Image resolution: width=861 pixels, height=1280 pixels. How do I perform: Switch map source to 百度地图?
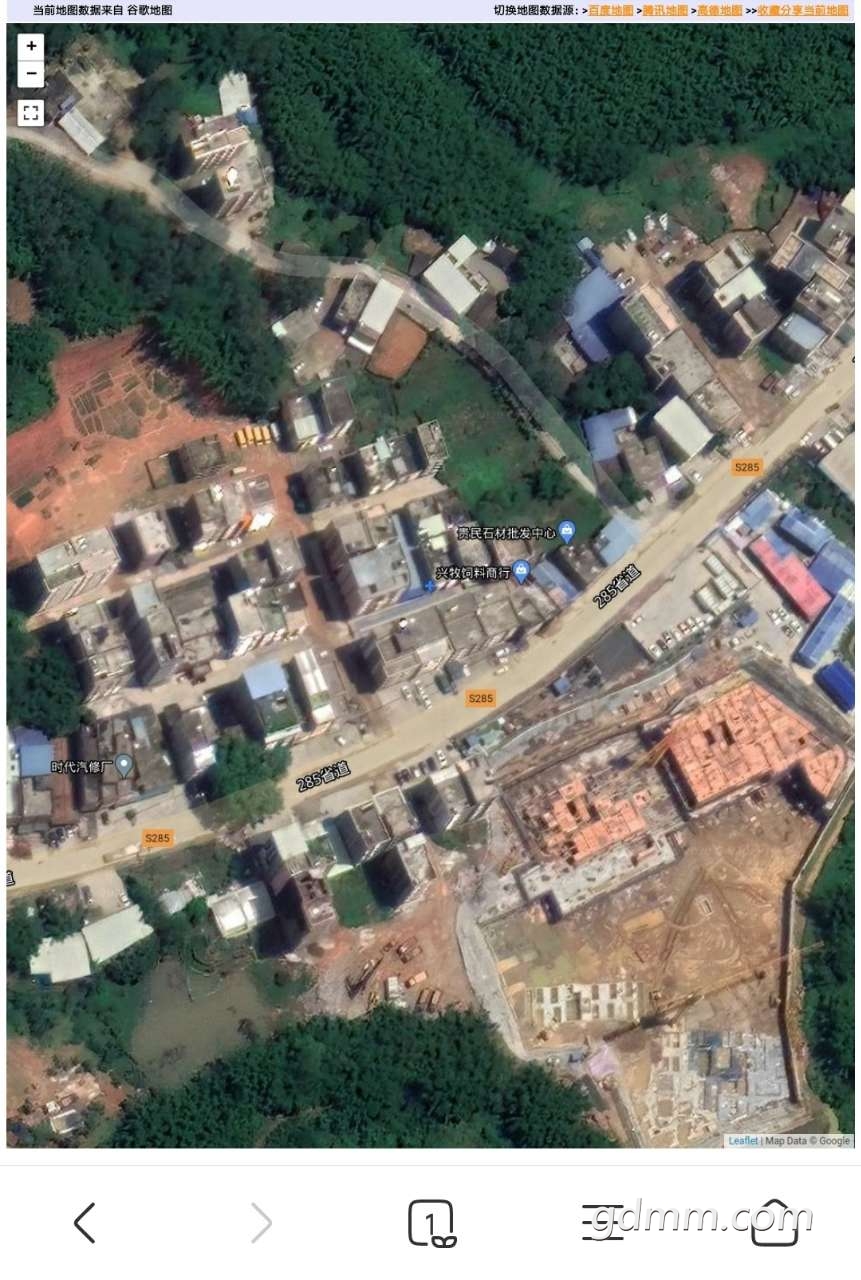611,10
